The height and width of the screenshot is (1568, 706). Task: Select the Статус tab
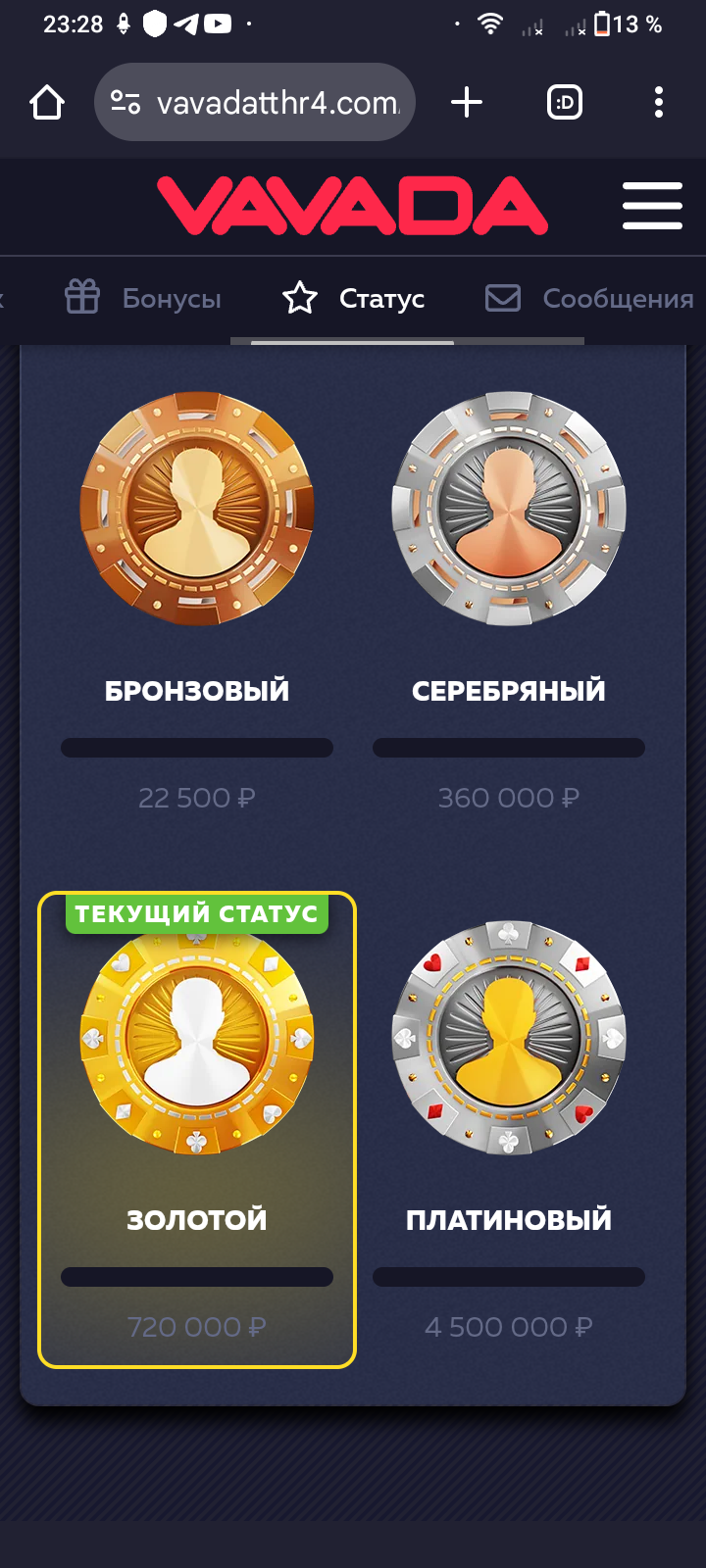(354, 298)
